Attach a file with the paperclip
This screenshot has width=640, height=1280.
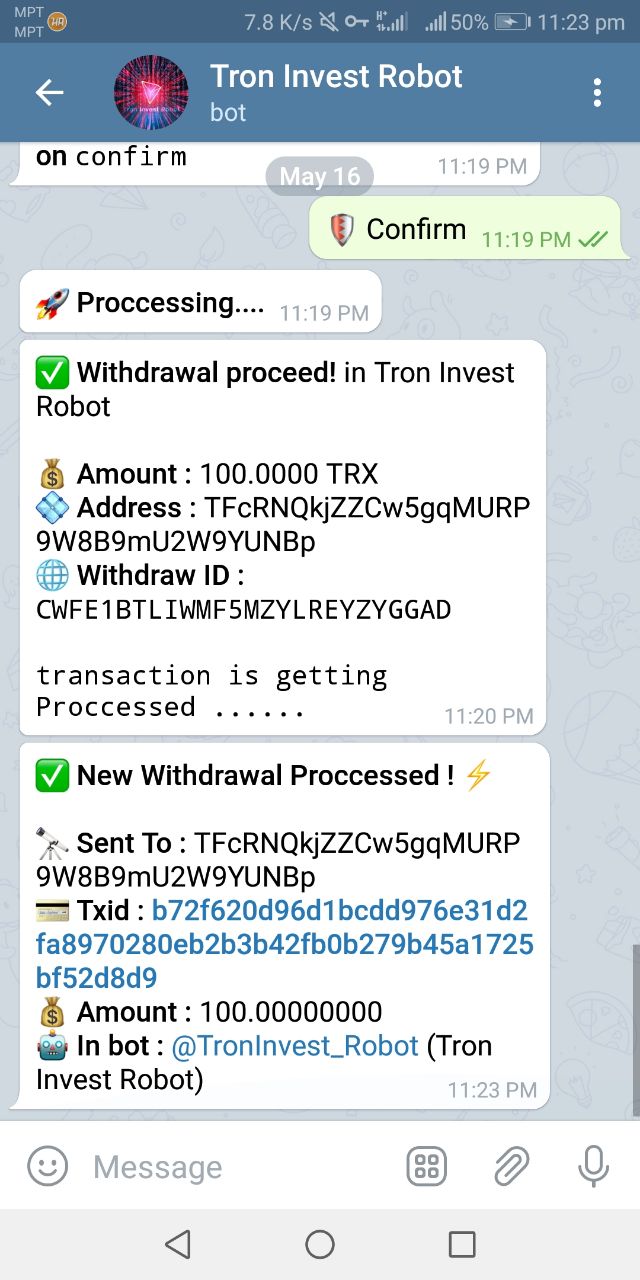(511, 1166)
